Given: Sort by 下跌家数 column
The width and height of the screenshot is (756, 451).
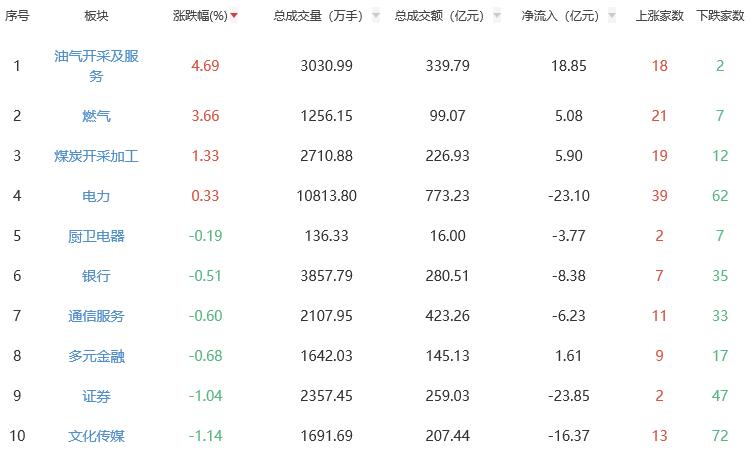Looking at the screenshot, I should coord(719,16).
